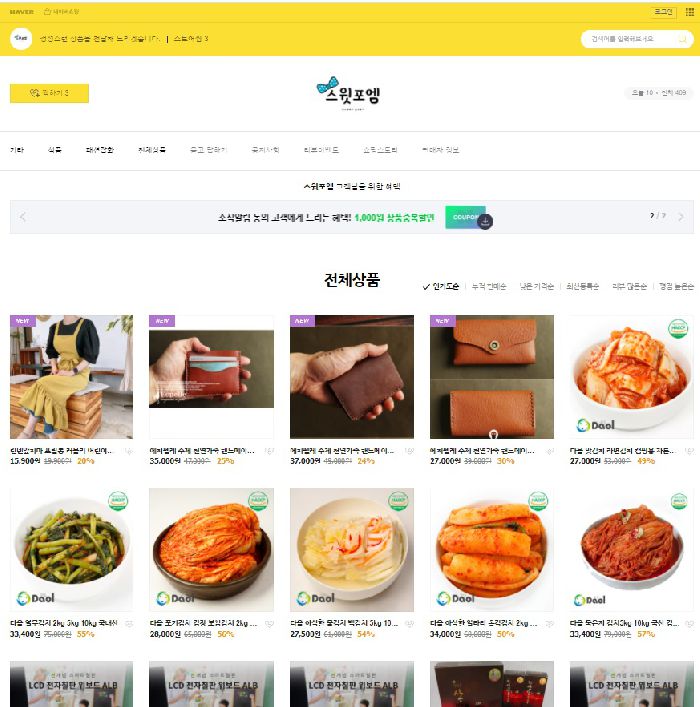Open the 34,000원 radish kimchi product

[491, 549]
